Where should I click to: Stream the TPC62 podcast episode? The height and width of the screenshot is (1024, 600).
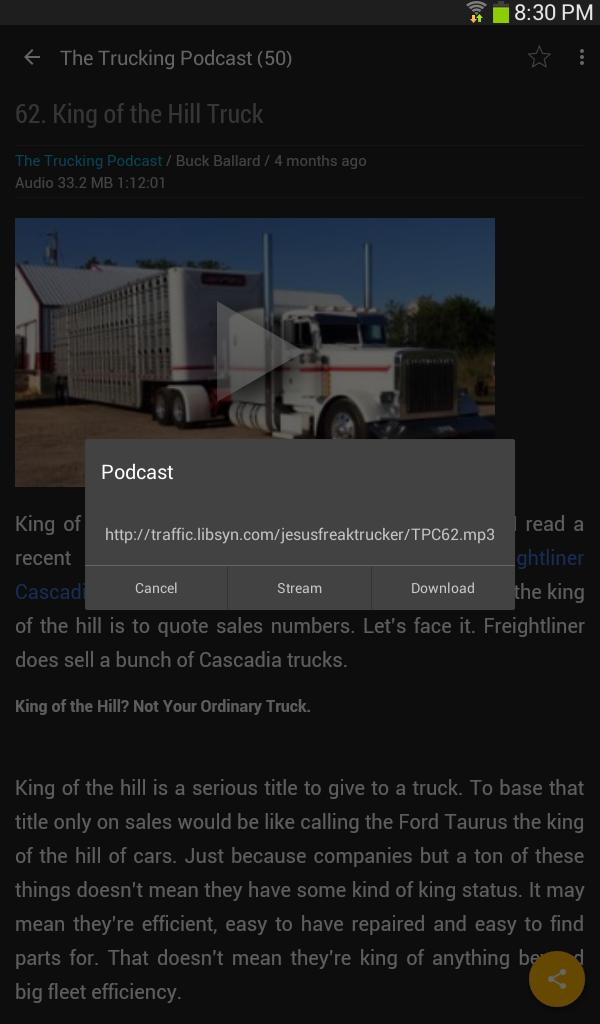tap(299, 588)
